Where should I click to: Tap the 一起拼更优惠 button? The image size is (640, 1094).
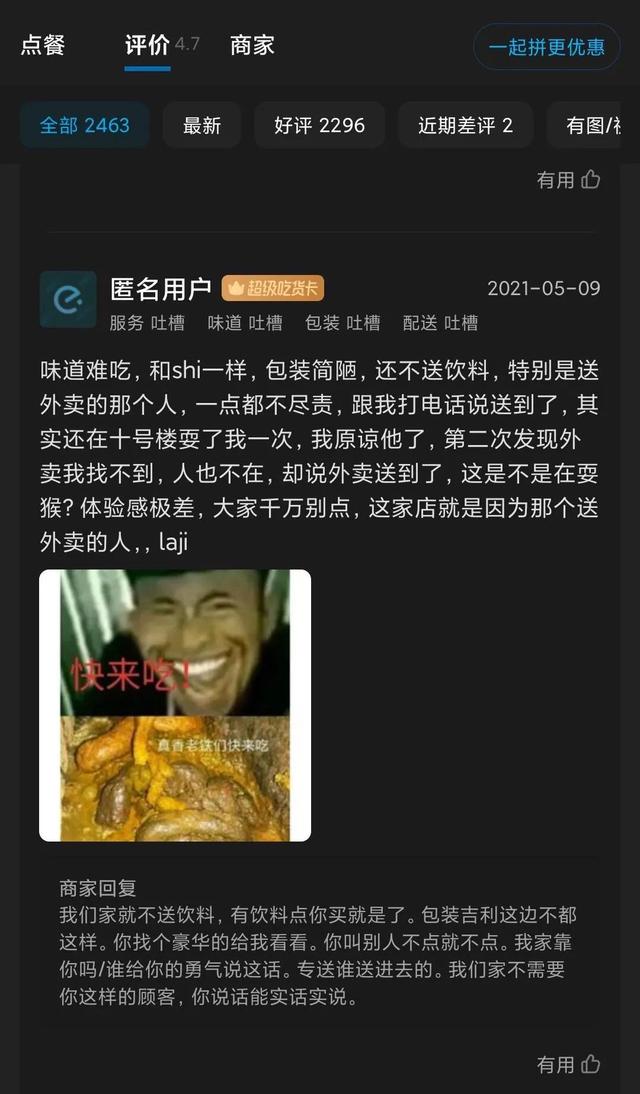[x=546, y=47]
